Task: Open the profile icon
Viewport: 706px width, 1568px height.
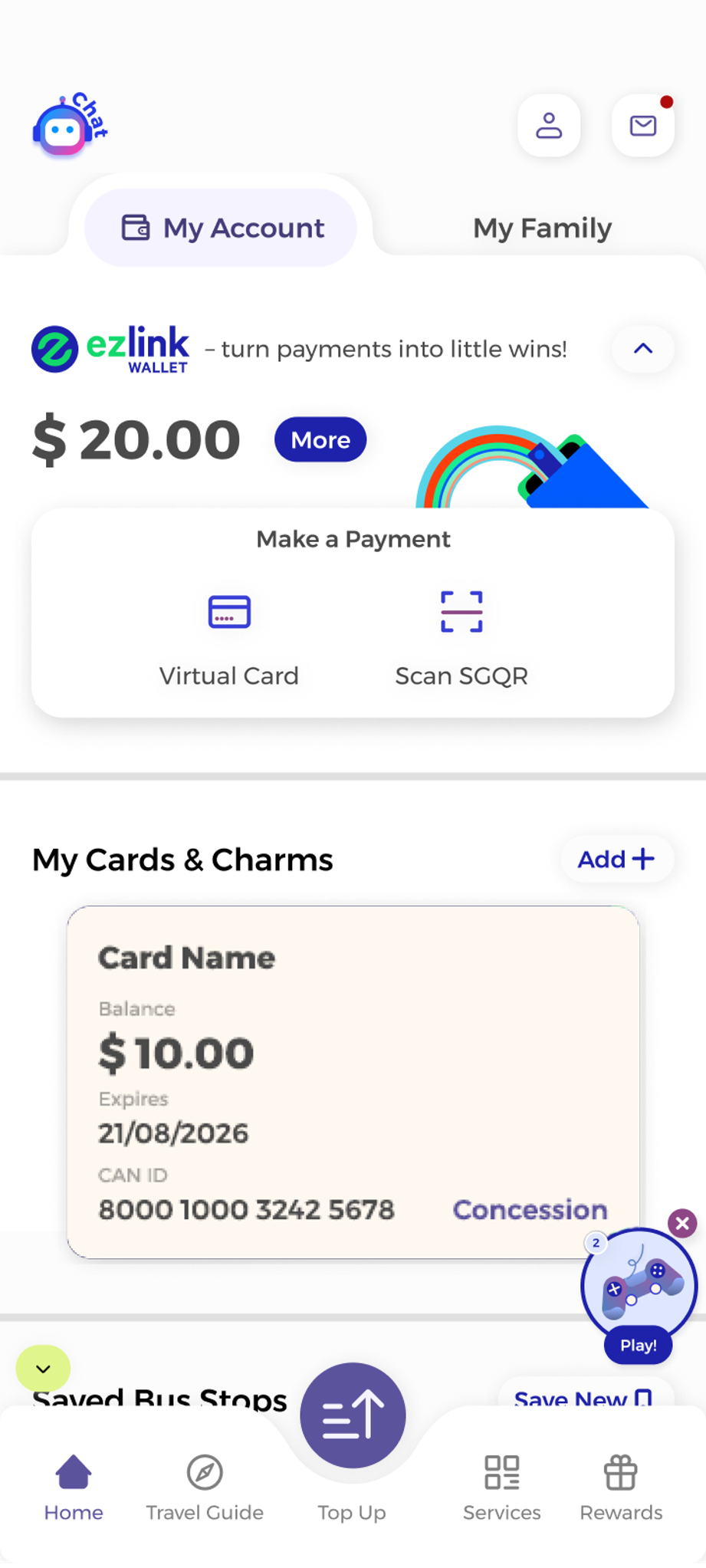Action: (x=549, y=126)
